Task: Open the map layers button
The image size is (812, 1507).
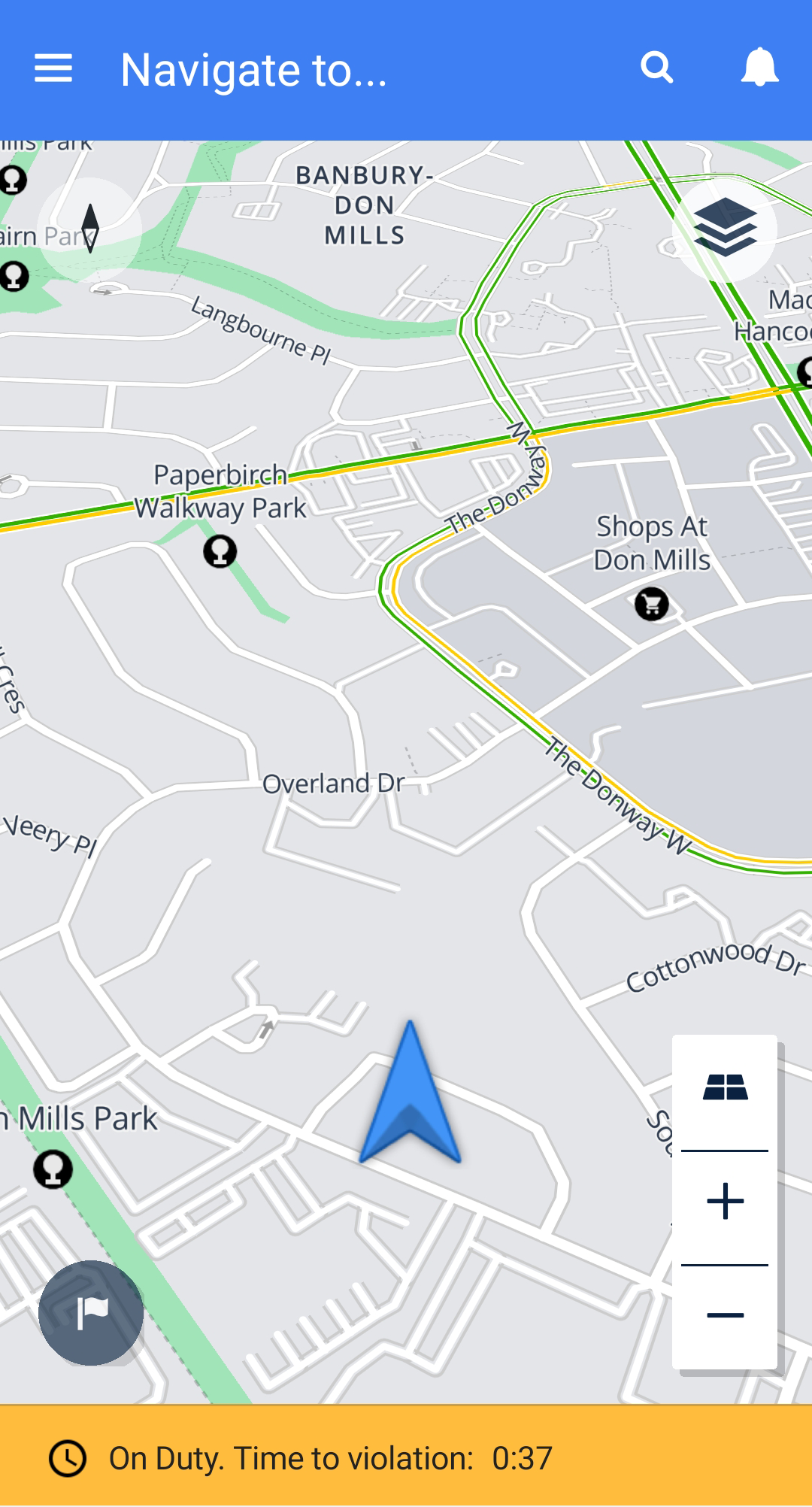Action: point(725,229)
